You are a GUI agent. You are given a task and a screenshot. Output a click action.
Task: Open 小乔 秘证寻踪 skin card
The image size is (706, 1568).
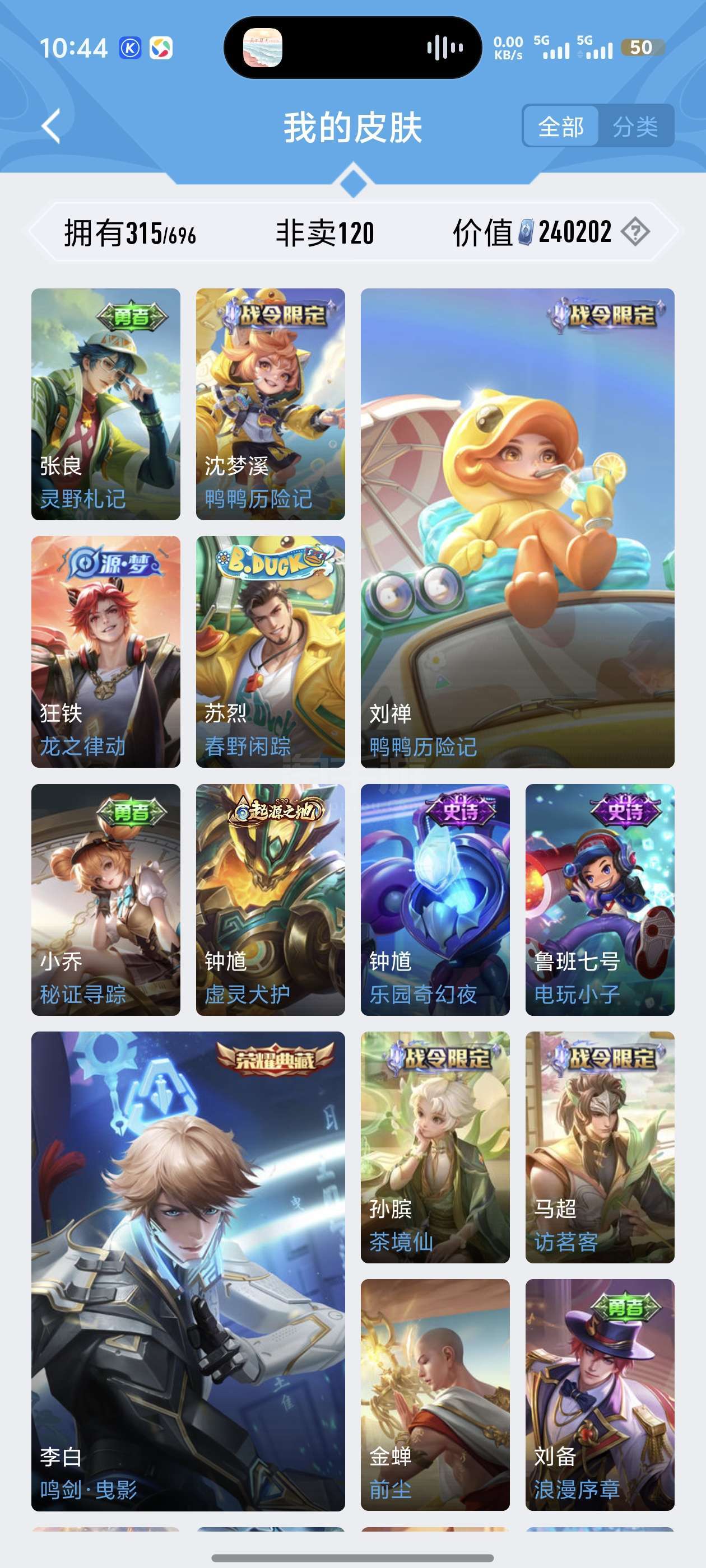[x=106, y=899]
